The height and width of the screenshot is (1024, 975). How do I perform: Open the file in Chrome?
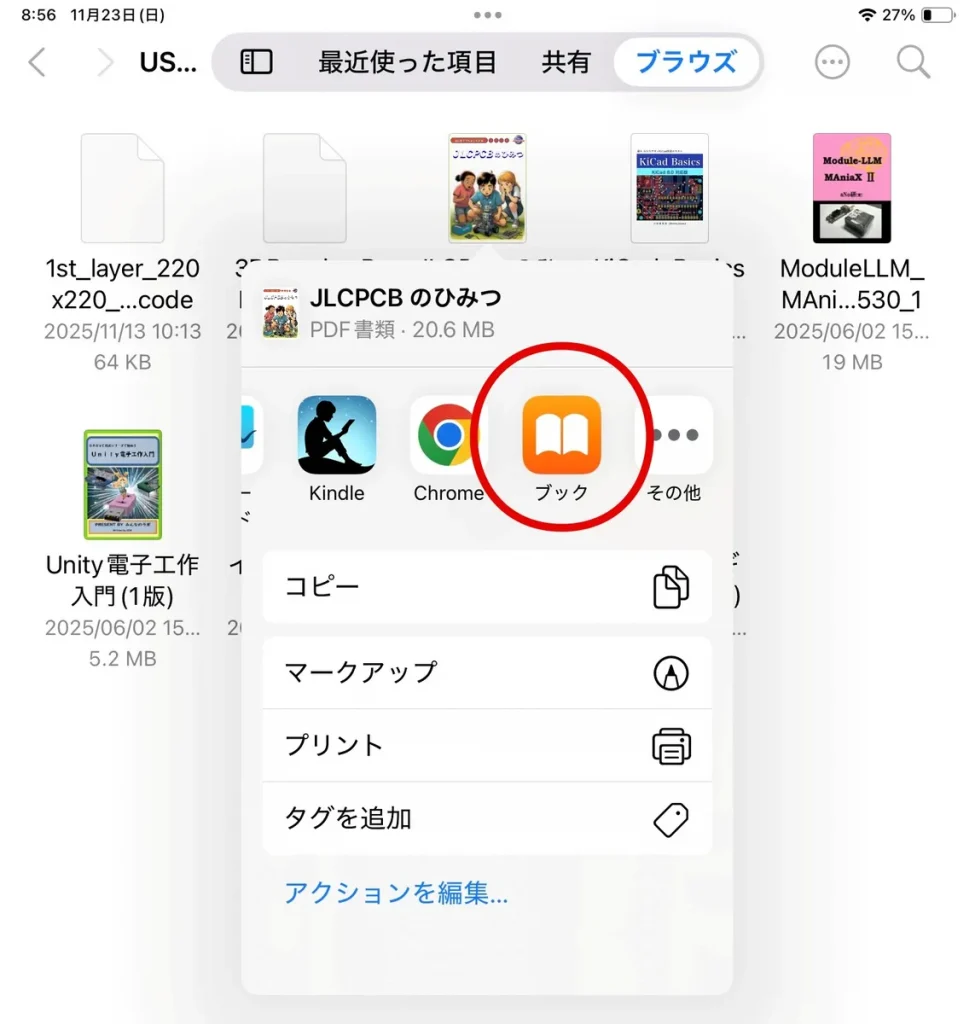click(x=448, y=435)
